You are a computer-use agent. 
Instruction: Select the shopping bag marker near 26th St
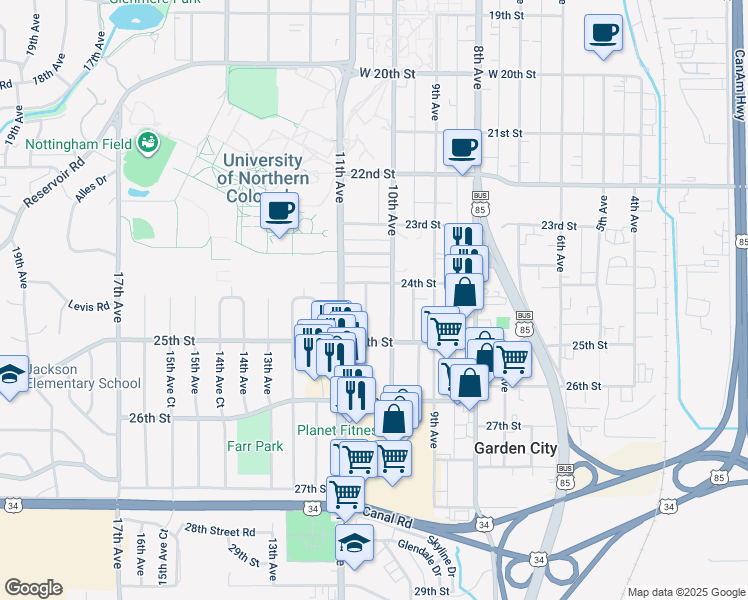(470, 382)
